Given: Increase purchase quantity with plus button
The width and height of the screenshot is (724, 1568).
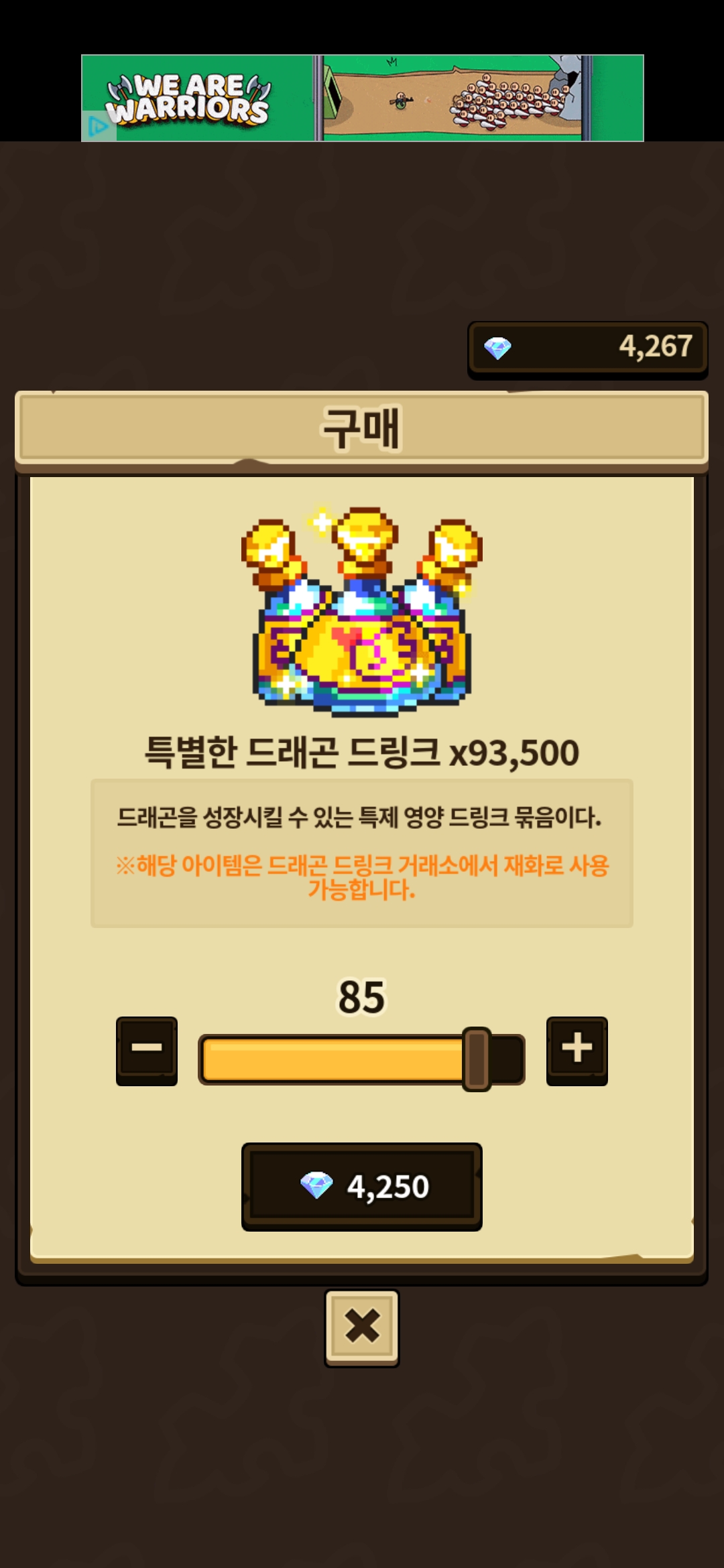Looking at the screenshot, I should tap(577, 1050).
